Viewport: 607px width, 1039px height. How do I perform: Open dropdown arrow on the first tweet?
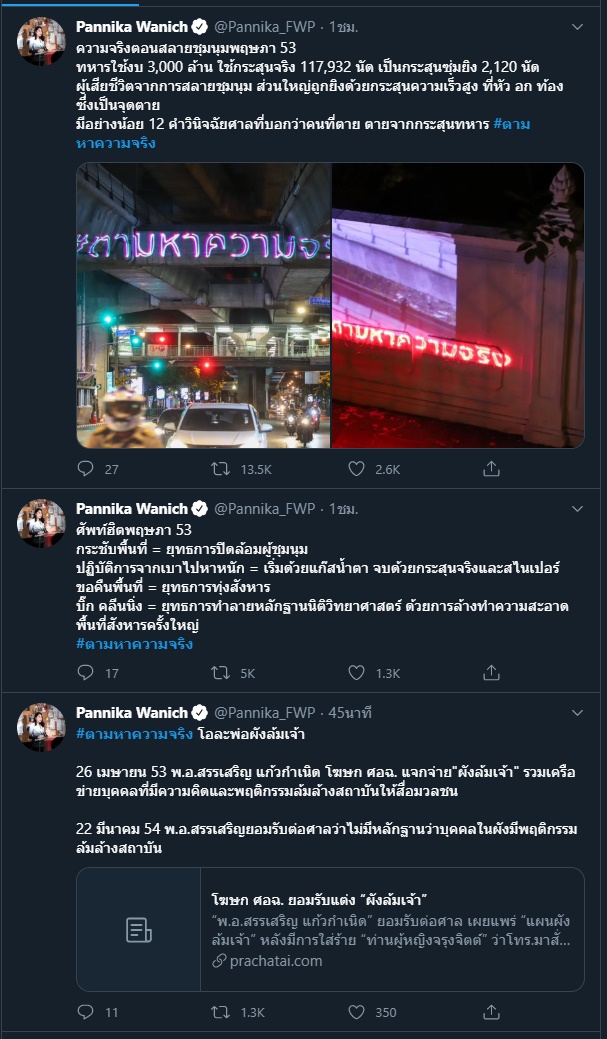[x=577, y=27]
